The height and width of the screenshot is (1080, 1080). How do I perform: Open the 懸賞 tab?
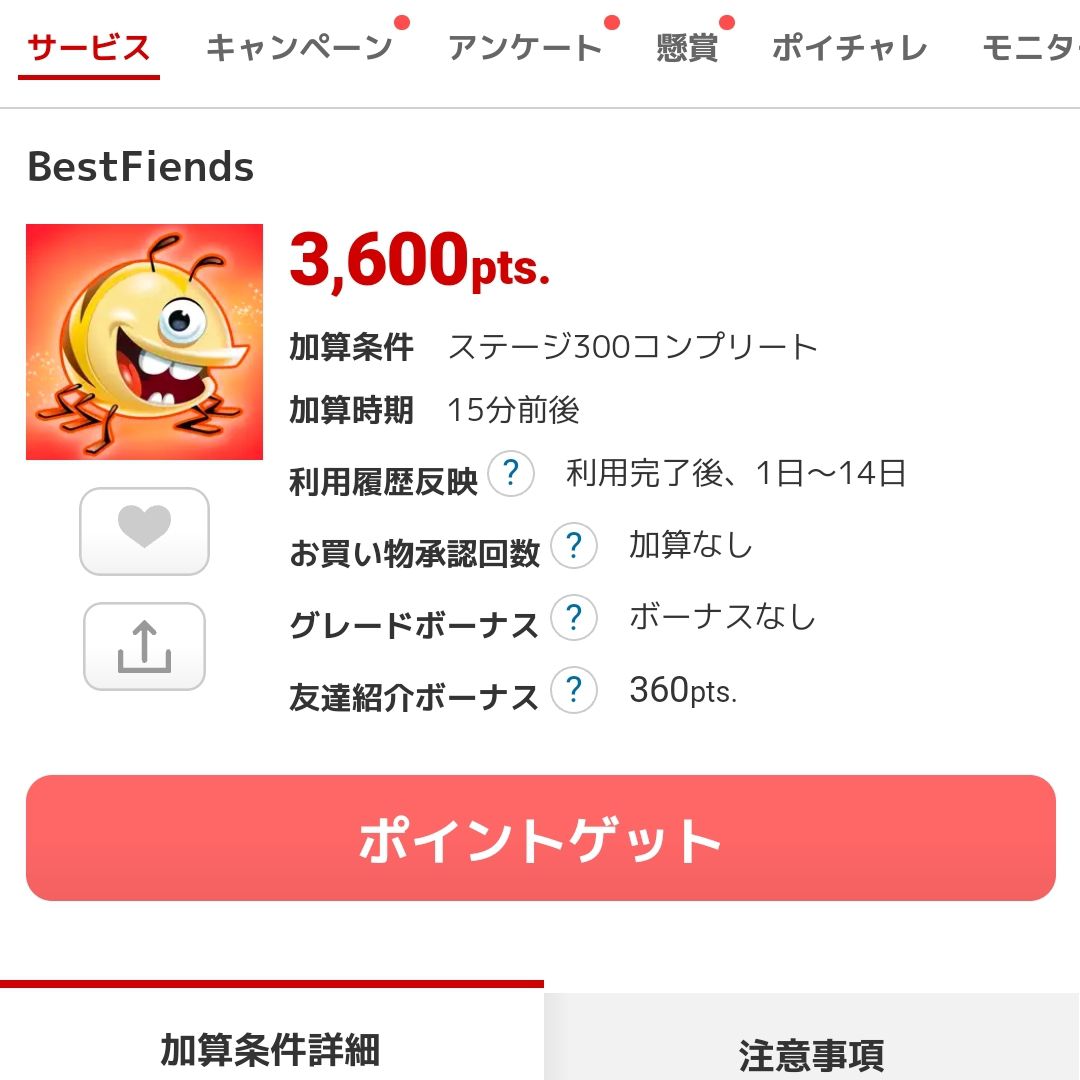(x=687, y=47)
